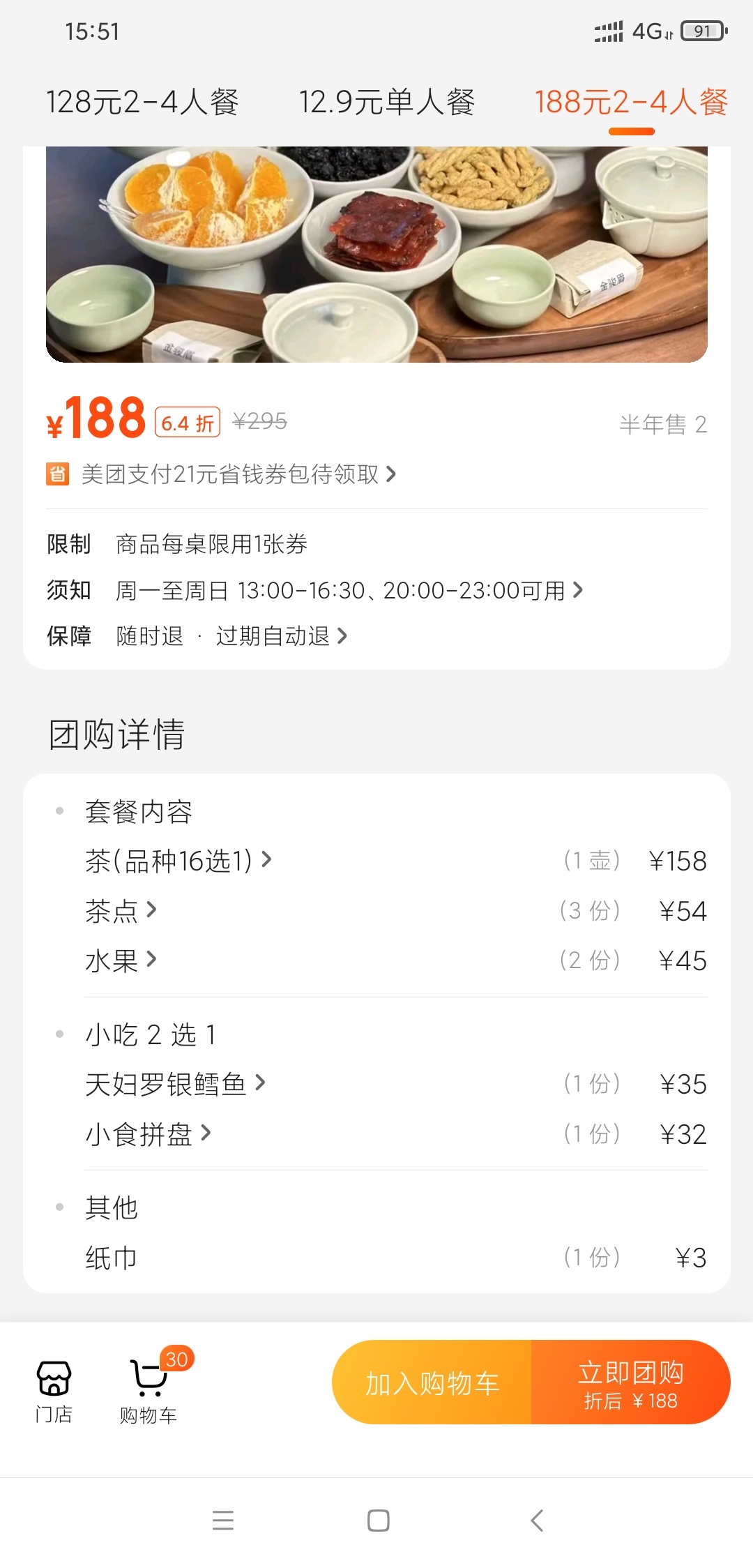Expand 茶(品种16选1) options
753x1568 pixels.
[178, 861]
